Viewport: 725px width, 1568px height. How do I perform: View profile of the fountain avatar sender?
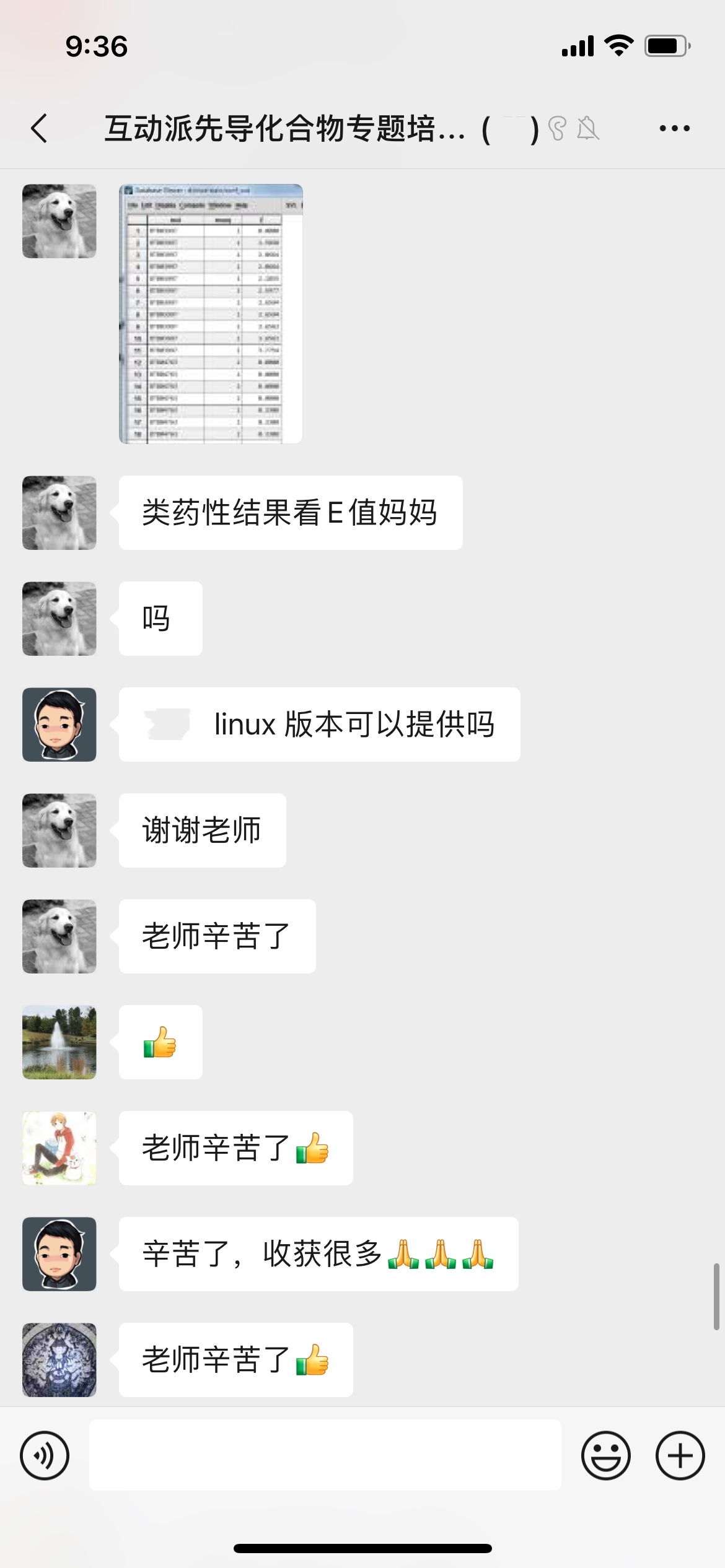(59, 1042)
